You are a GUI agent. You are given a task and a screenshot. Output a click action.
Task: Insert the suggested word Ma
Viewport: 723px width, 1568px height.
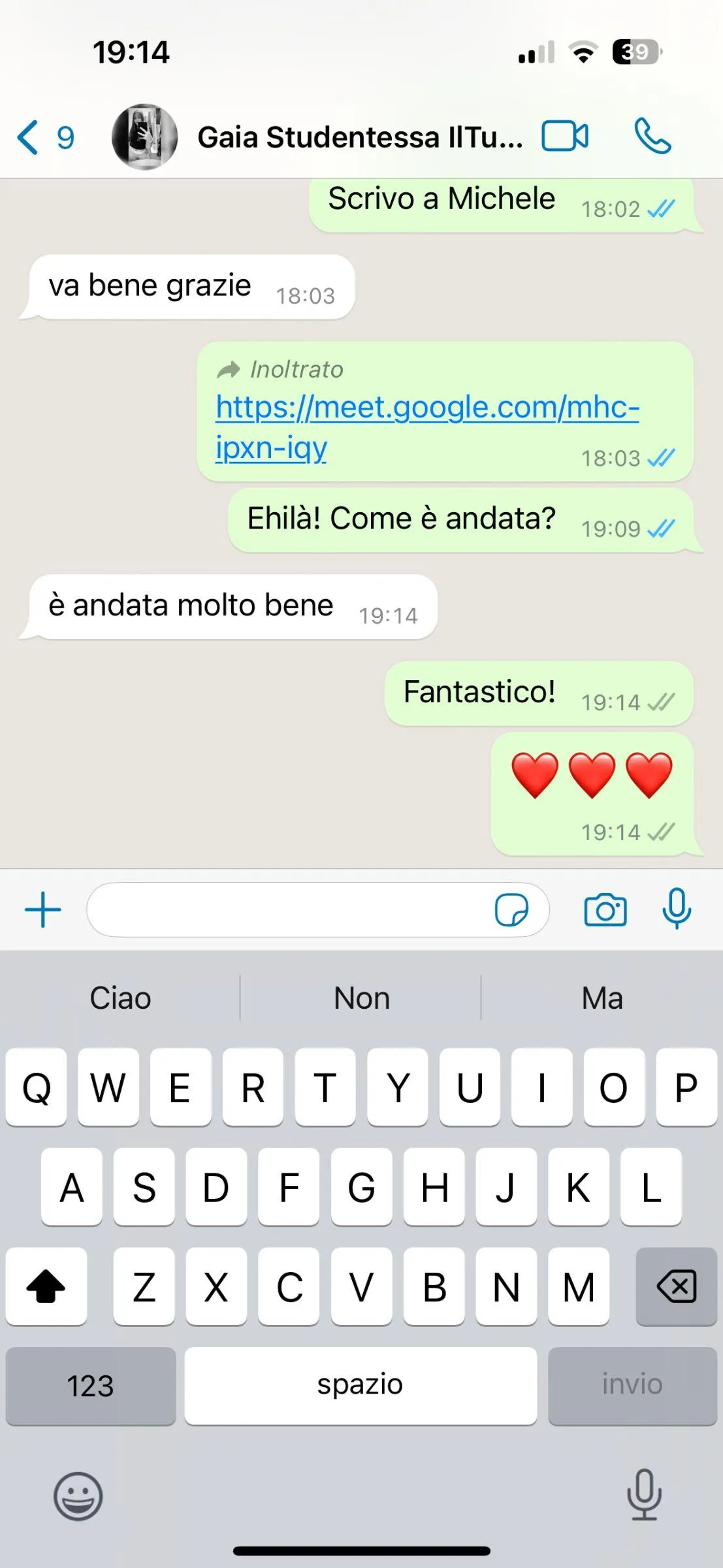pyautogui.click(x=602, y=998)
